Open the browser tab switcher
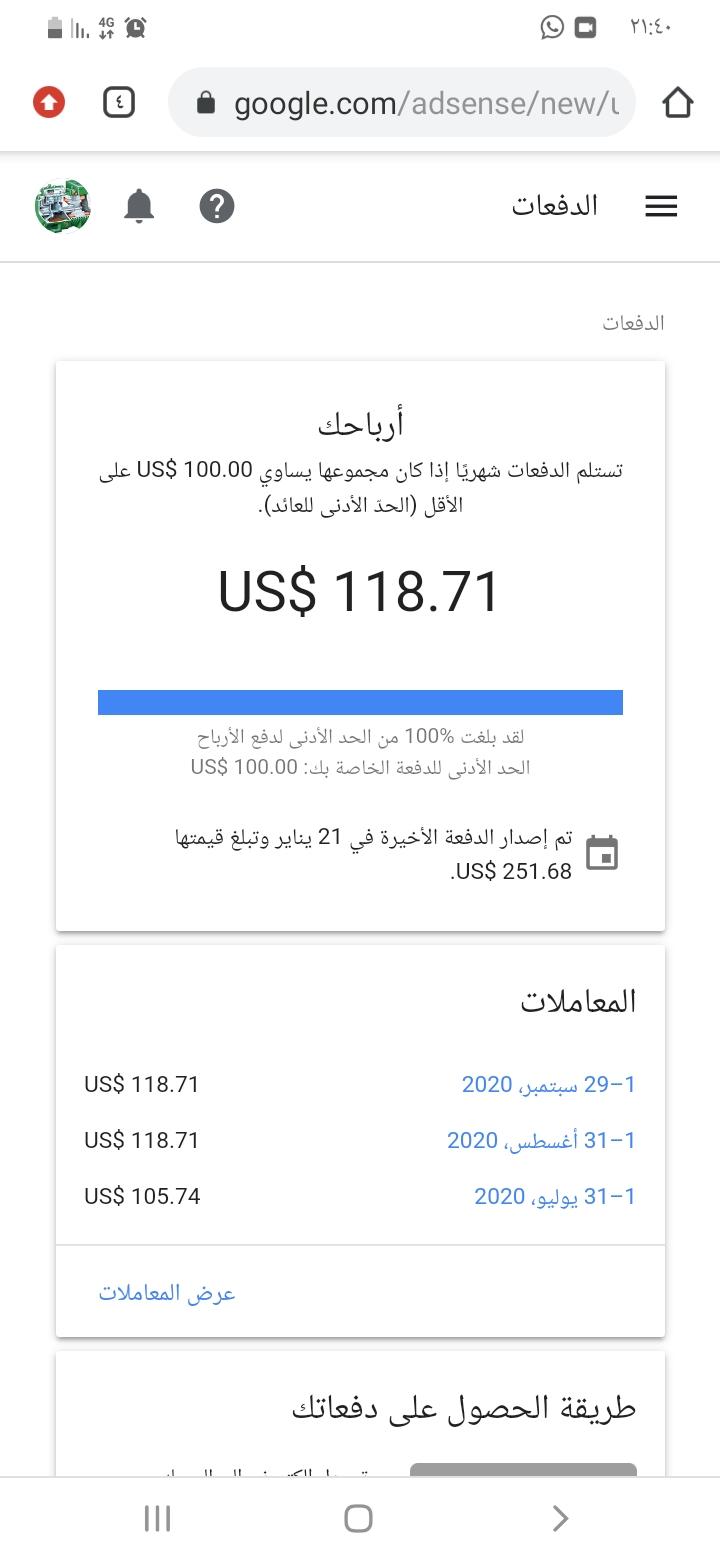Viewport: 720px width, 1560px height. pyautogui.click(x=119, y=103)
